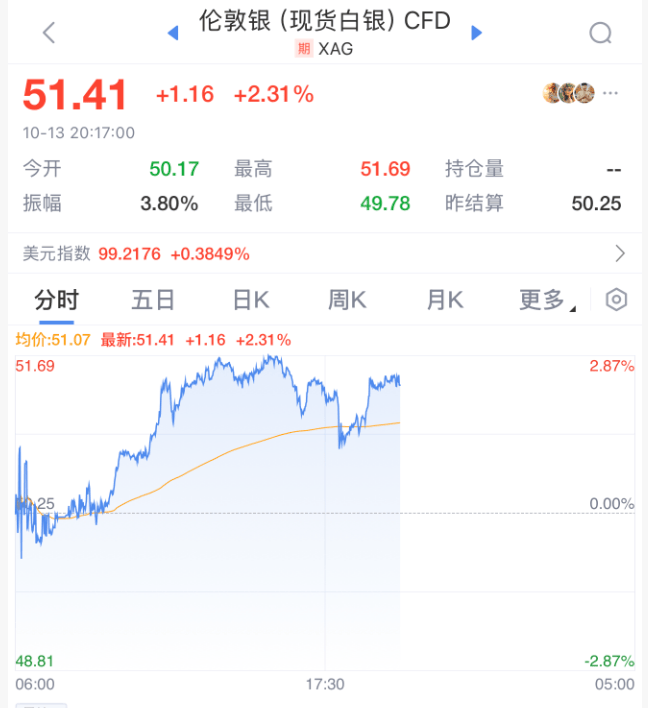
Task: Switch to next instrument with right arrow
Action: [x=477, y=33]
